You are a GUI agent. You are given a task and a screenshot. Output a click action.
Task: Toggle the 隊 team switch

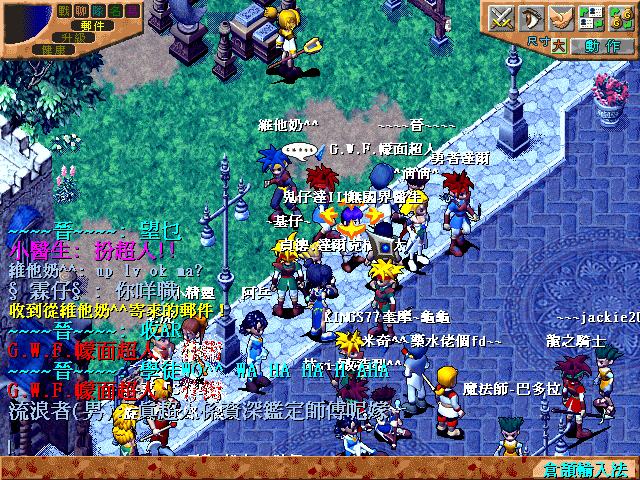pos(98,10)
